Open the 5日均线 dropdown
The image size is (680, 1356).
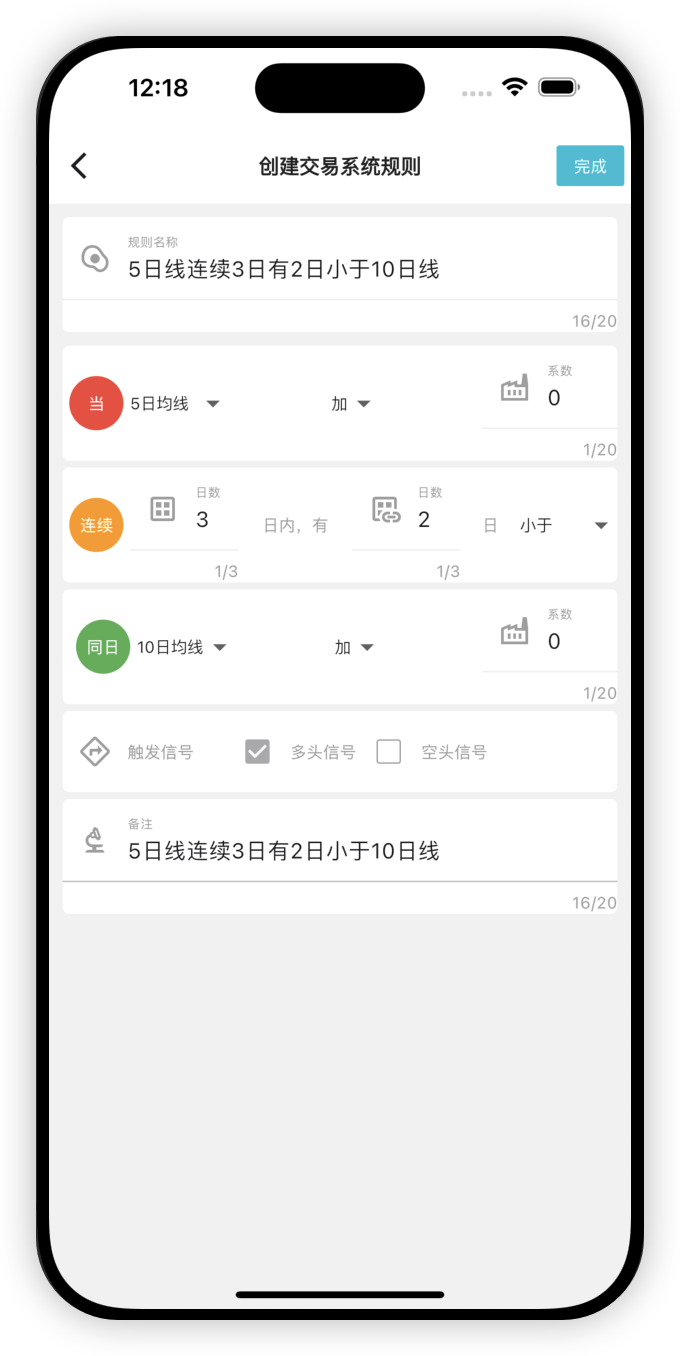pos(175,404)
